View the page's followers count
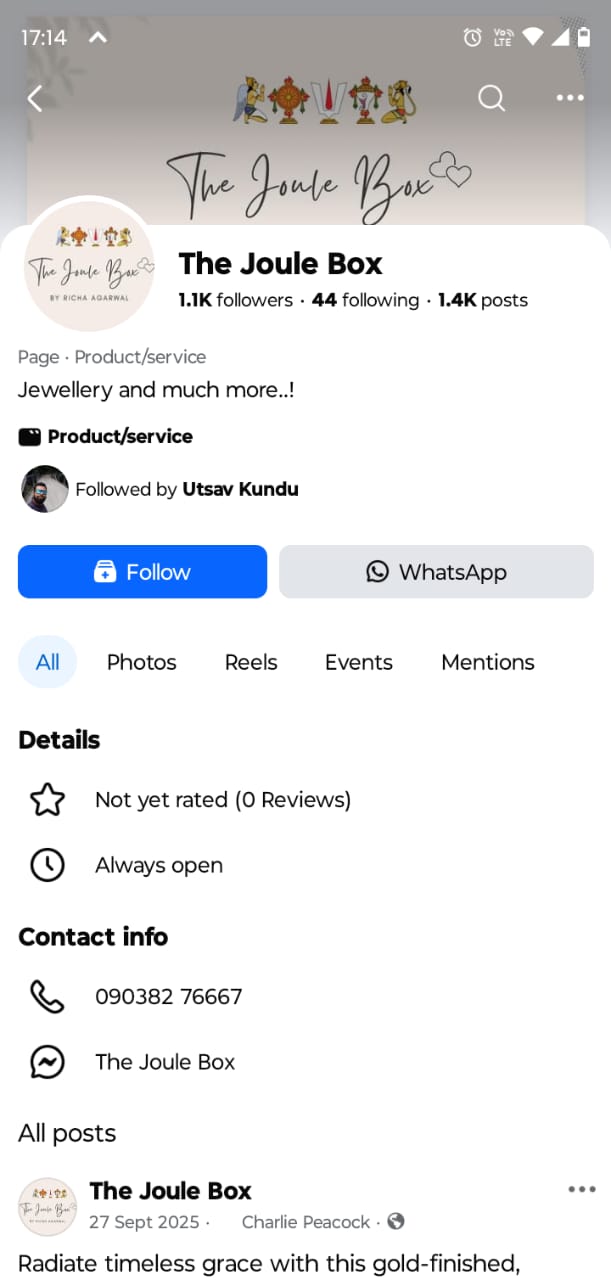This screenshot has height=1280, width=611. pos(235,300)
